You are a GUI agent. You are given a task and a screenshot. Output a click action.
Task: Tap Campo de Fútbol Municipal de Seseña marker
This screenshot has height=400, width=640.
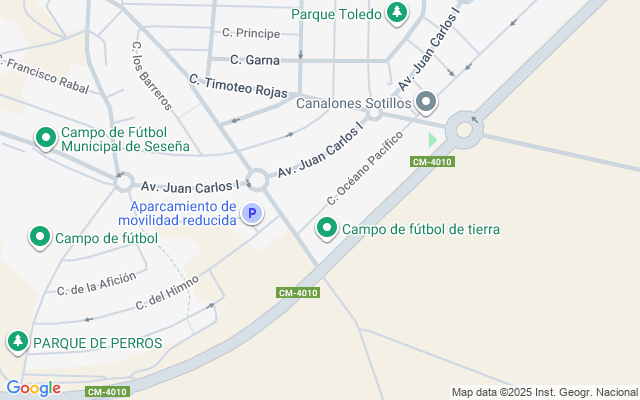tap(45, 139)
